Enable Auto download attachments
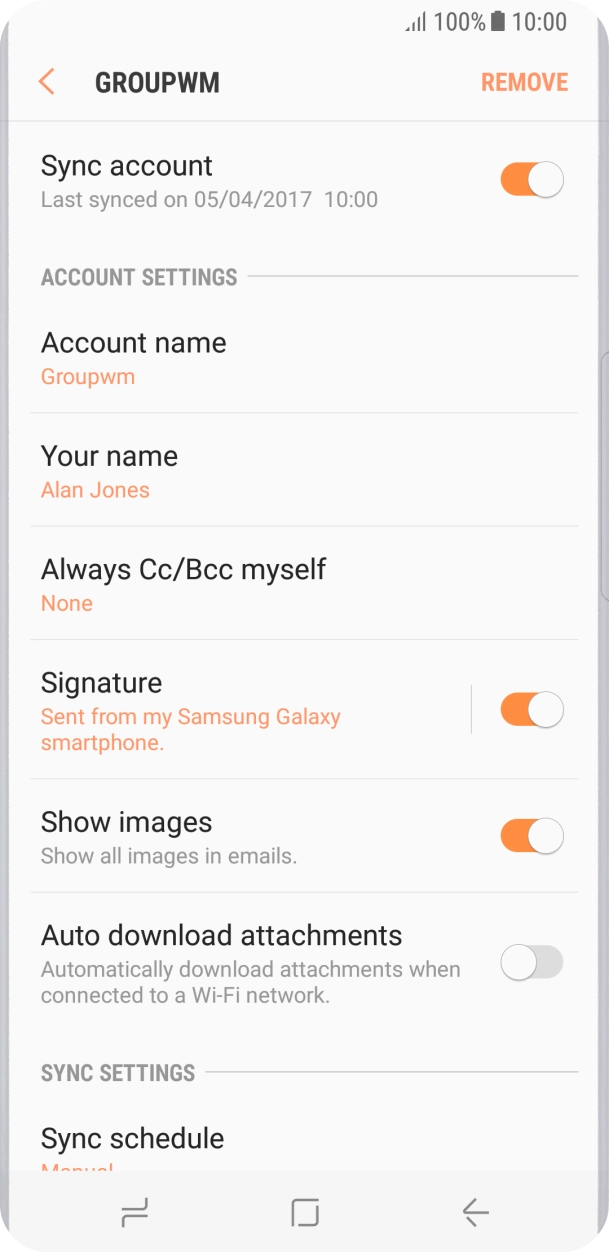Viewport: 609px width, 1252px height. pos(531,963)
